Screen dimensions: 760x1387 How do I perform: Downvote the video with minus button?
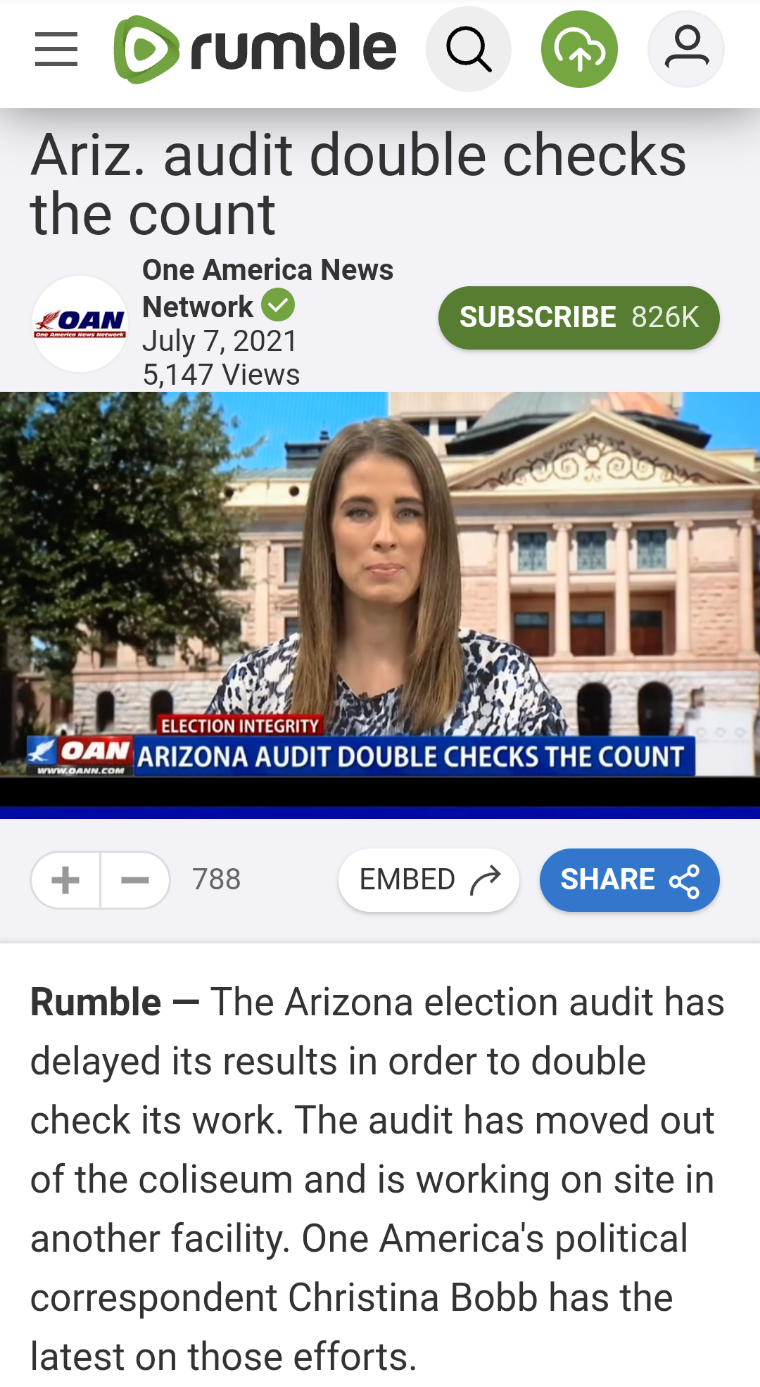tap(135, 880)
